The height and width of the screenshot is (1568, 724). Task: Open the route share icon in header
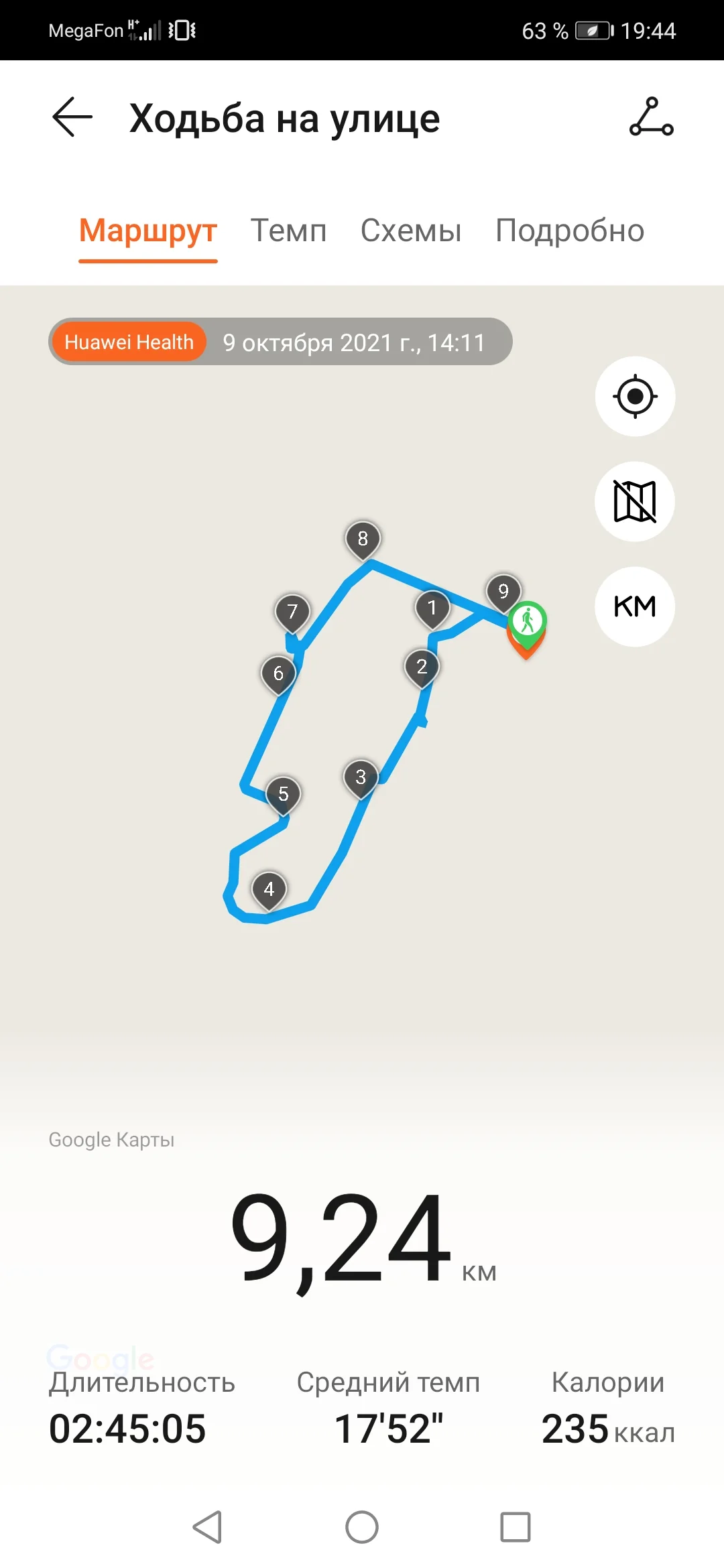point(651,117)
